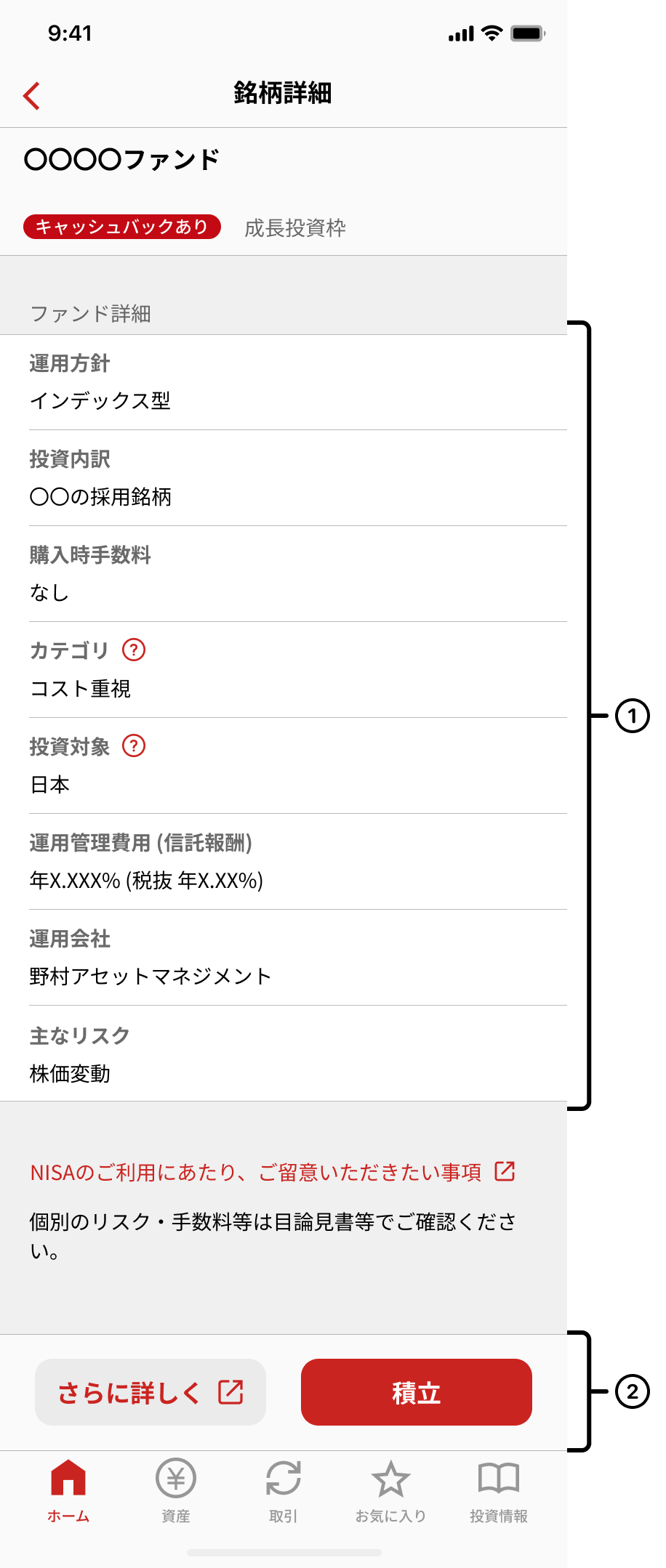
Task: Switch to the ホーム tab
Action: pos(68,1491)
